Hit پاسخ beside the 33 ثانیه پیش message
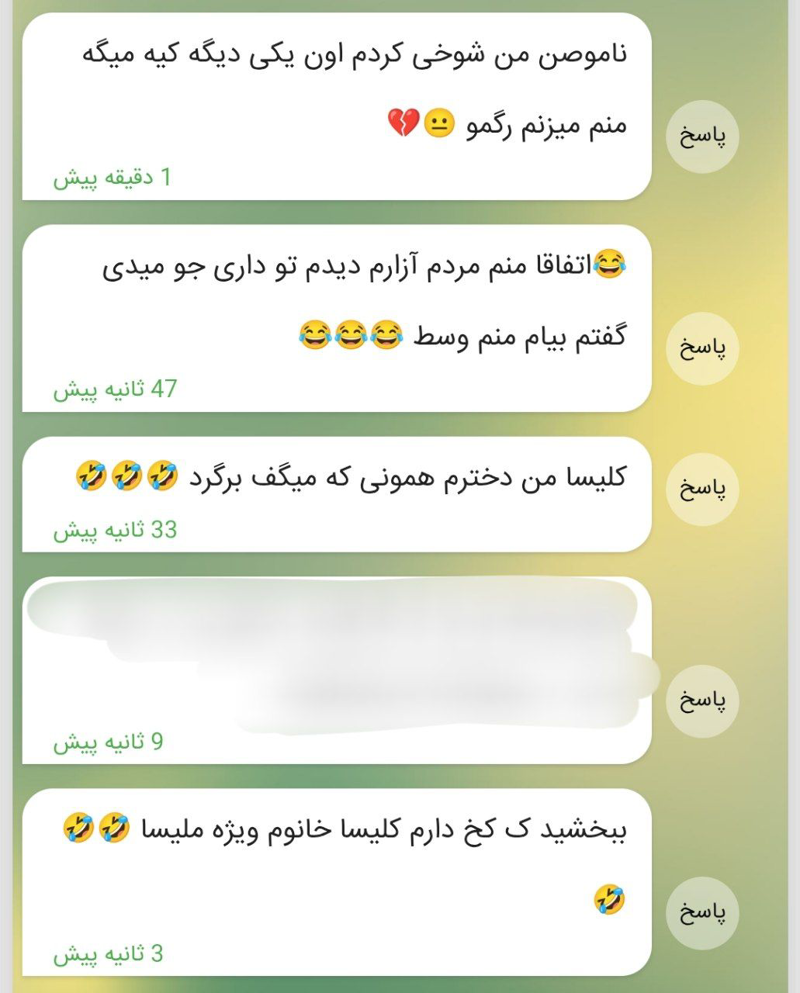This screenshot has width=800, height=993. pos(702,489)
